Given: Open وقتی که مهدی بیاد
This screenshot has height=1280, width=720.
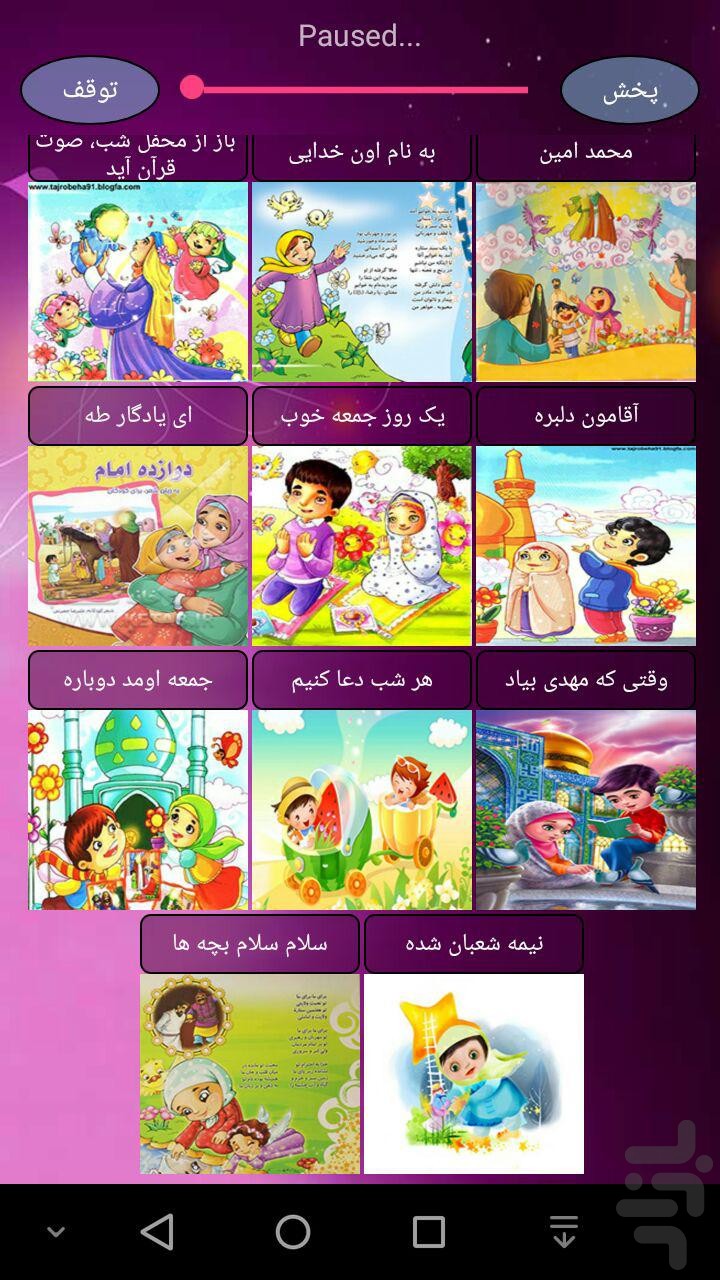Looking at the screenshot, I should (x=586, y=679).
